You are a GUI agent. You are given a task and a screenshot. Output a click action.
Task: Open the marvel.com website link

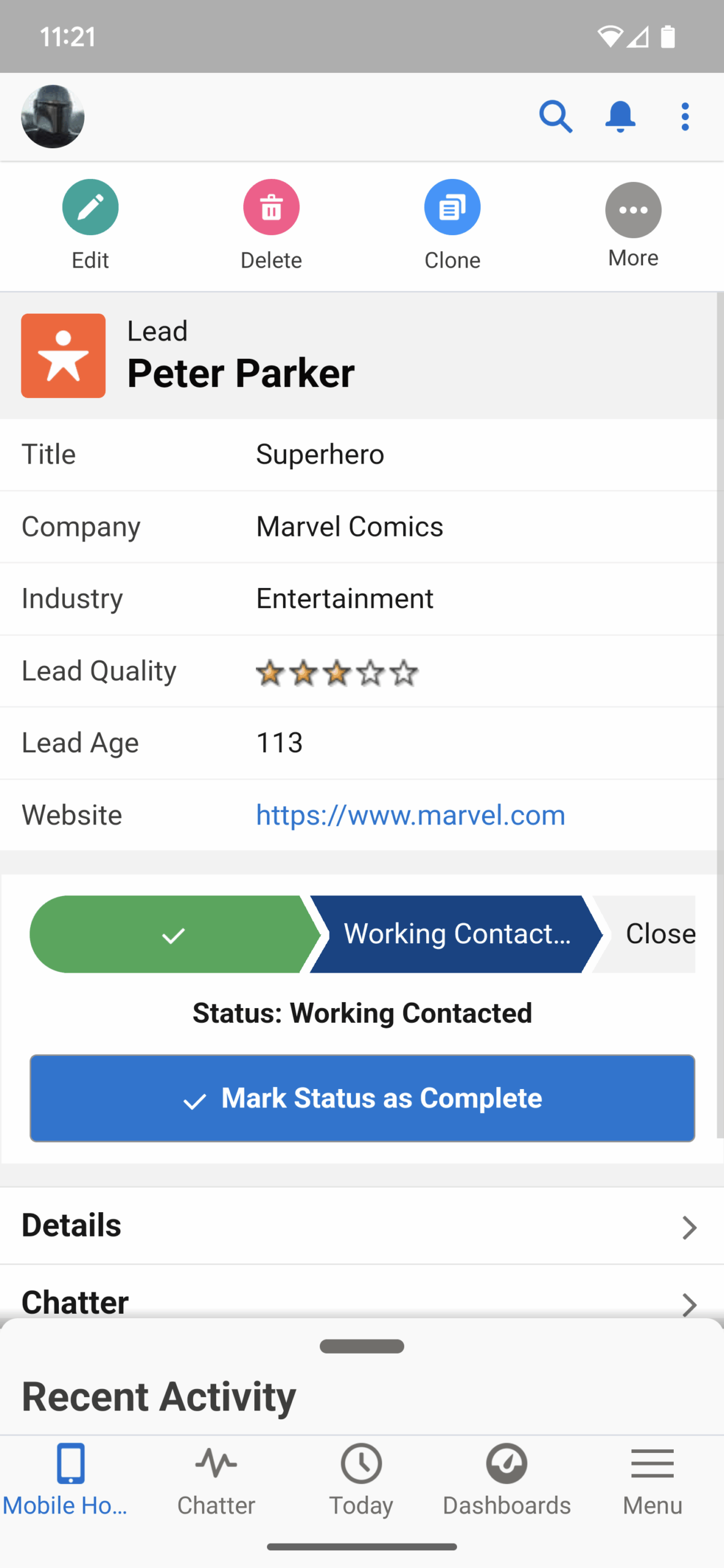[410, 815]
